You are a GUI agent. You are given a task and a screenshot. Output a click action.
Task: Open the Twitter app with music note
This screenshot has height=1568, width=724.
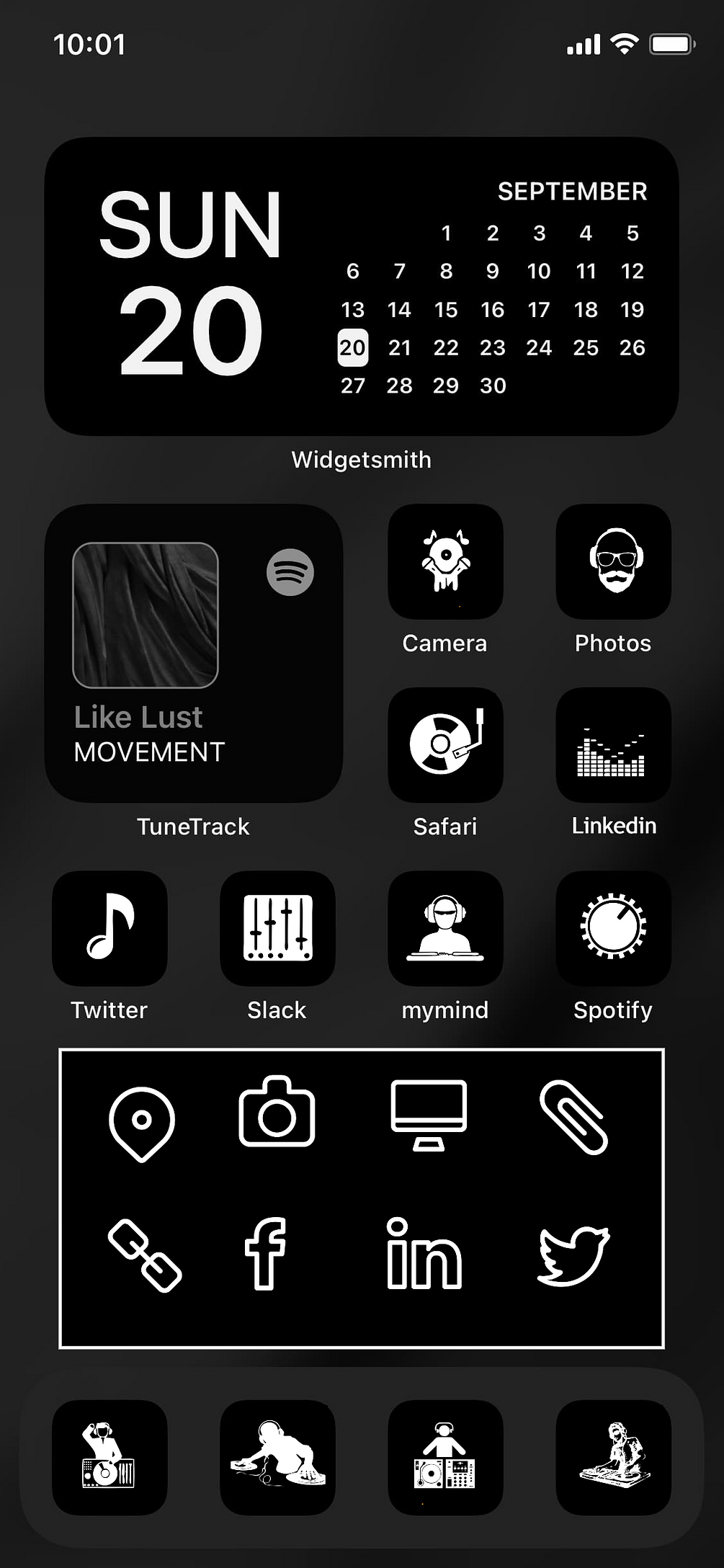110,928
